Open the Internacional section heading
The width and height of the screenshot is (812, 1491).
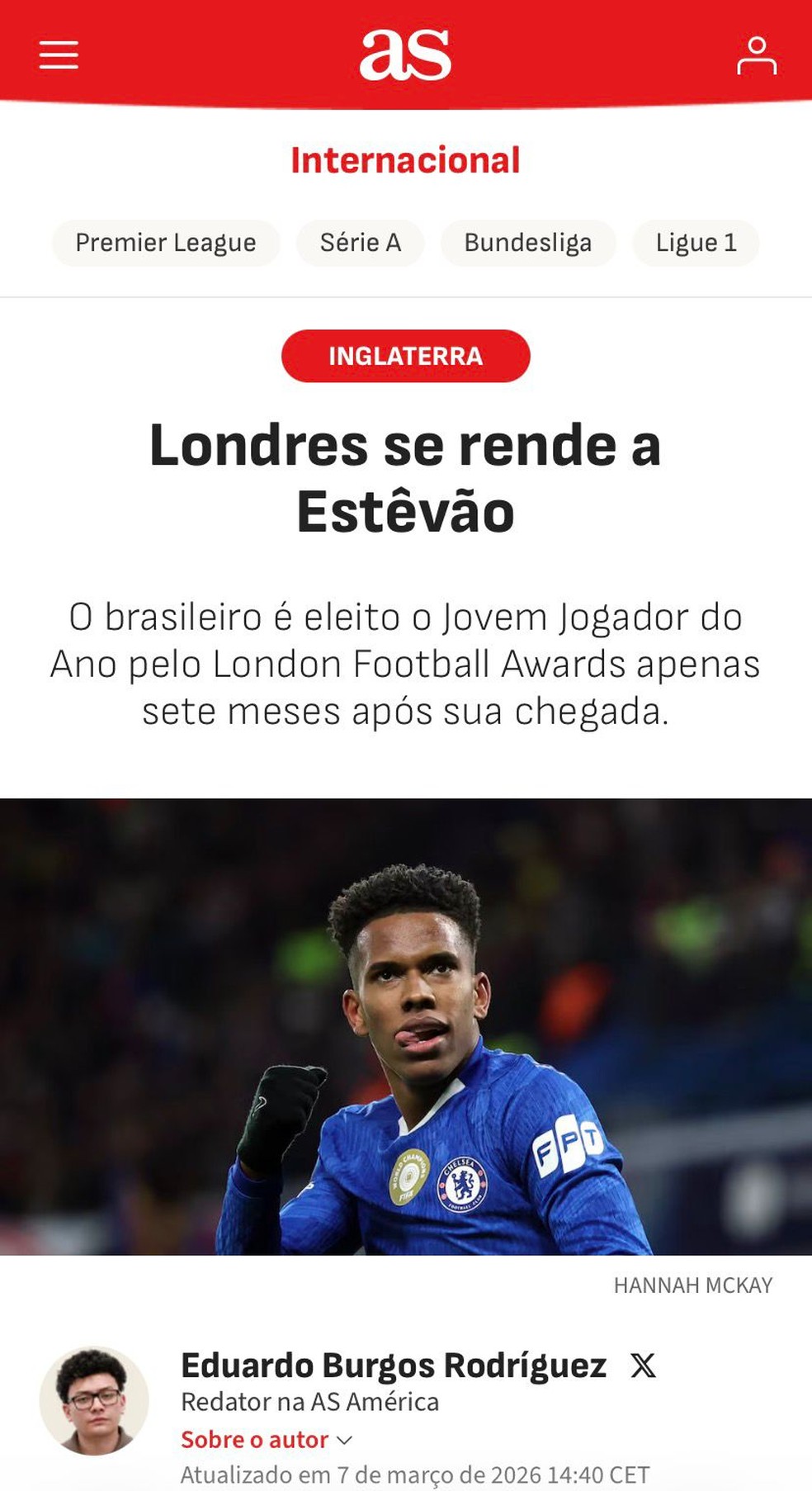405,160
